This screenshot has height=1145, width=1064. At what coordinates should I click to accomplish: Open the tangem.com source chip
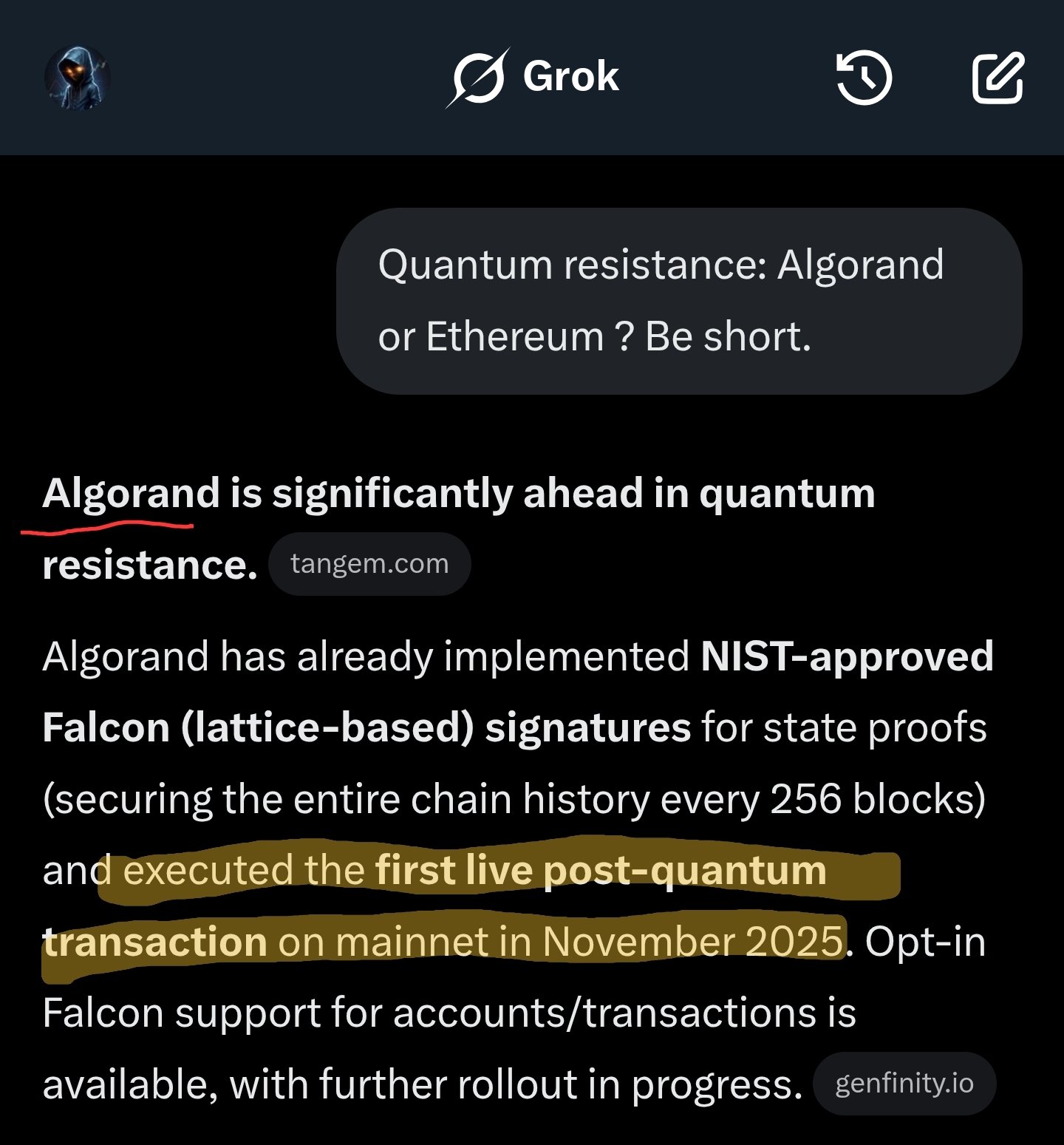[x=369, y=564]
